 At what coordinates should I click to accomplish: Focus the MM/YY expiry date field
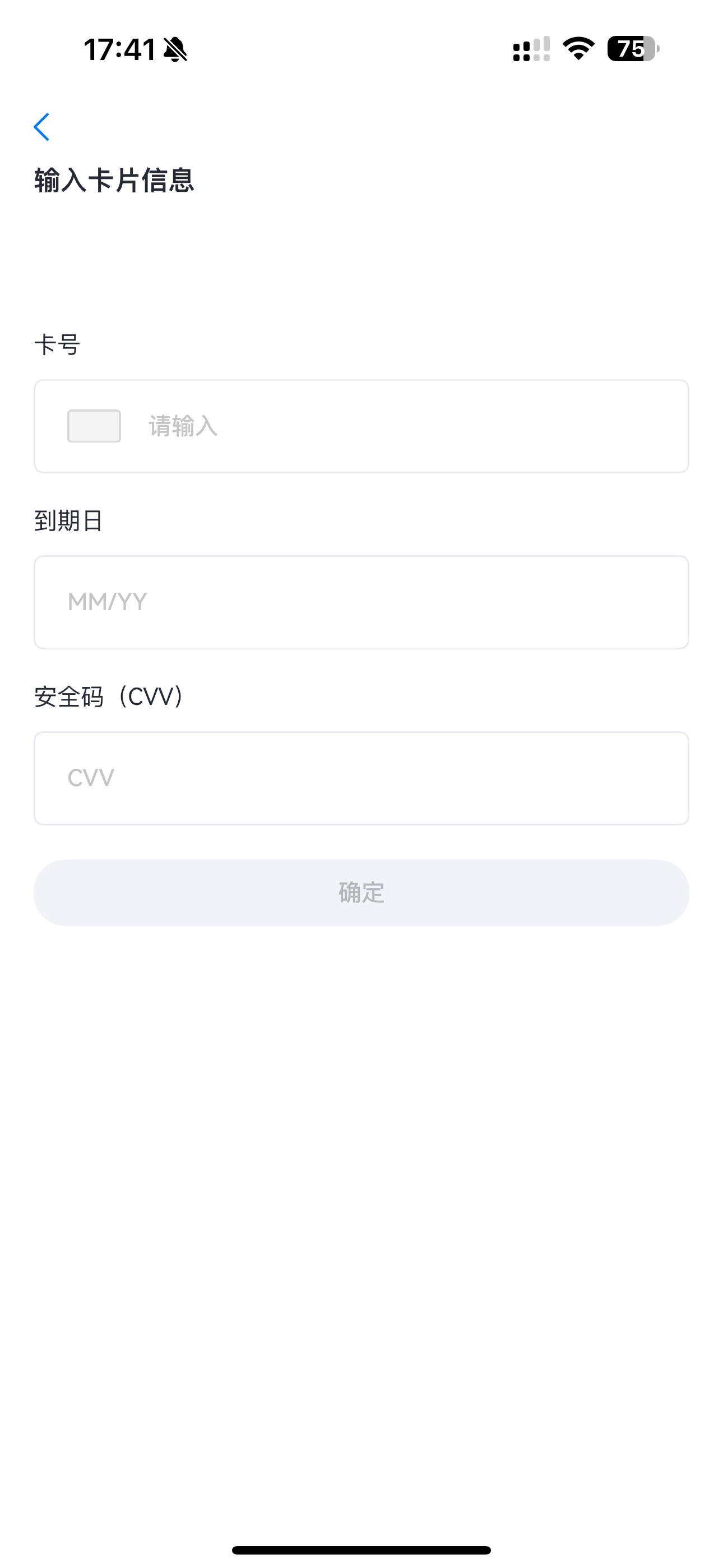click(x=361, y=602)
